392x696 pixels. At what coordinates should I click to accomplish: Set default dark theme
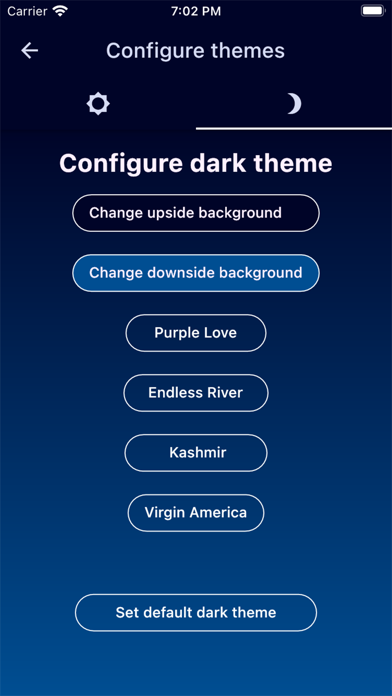coord(196,613)
